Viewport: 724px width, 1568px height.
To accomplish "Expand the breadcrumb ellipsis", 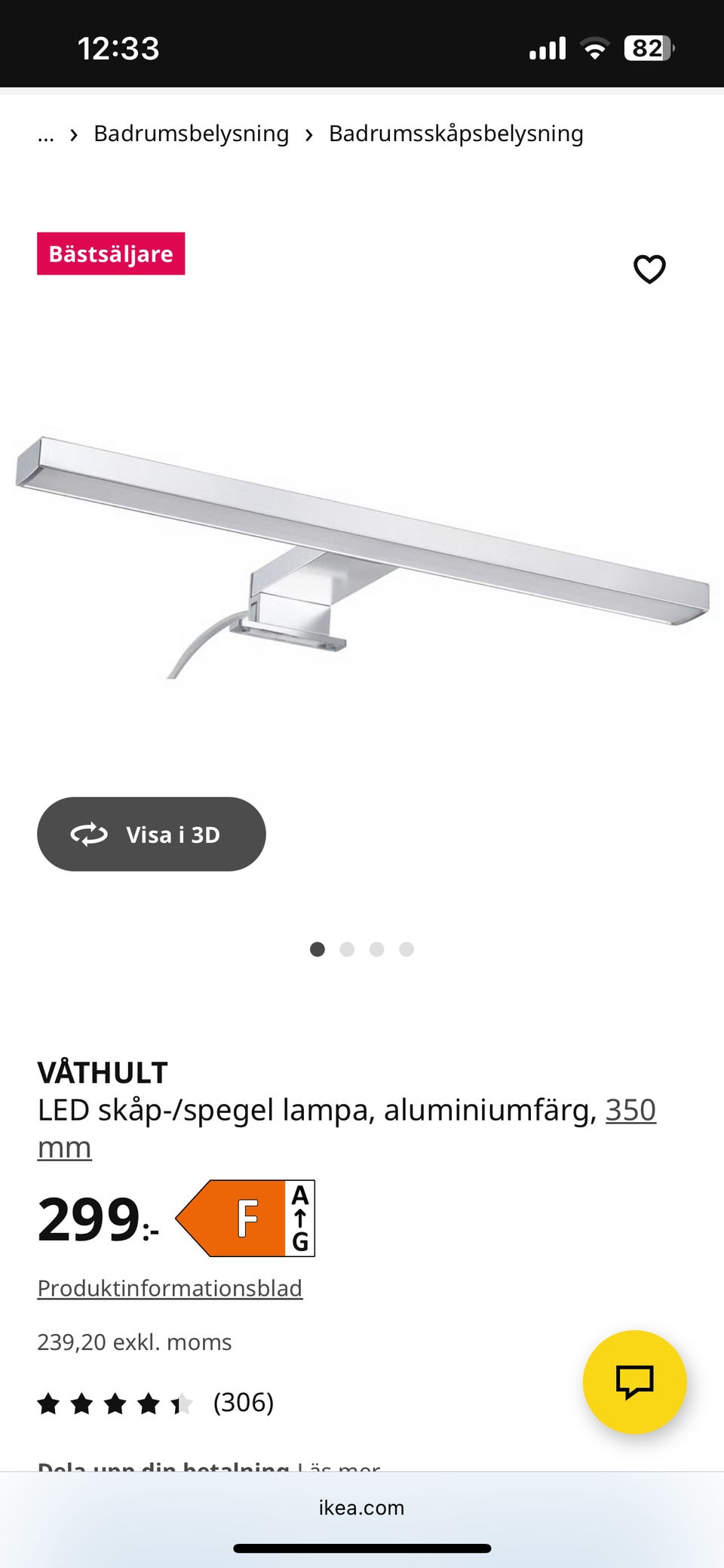I will click(46, 134).
